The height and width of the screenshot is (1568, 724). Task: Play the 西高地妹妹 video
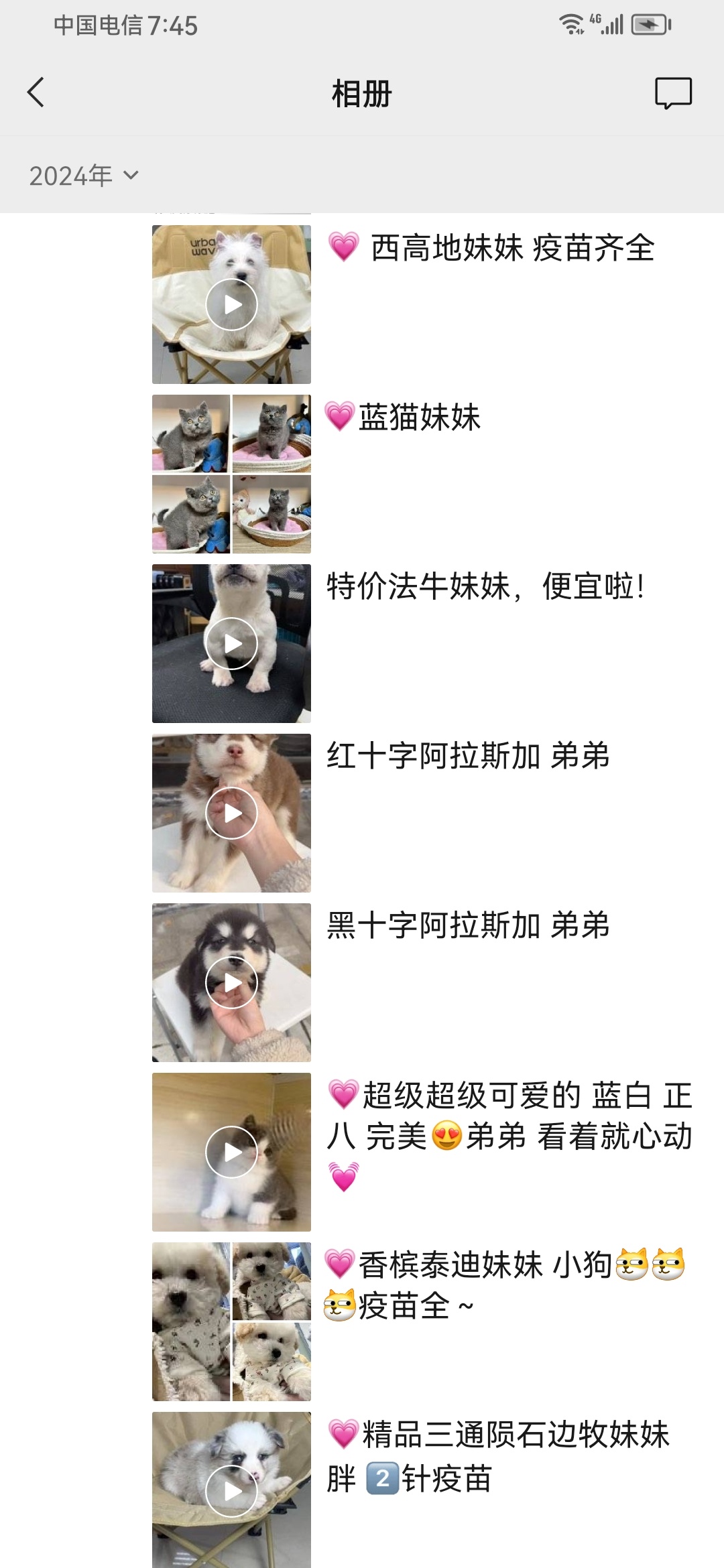click(x=231, y=305)
